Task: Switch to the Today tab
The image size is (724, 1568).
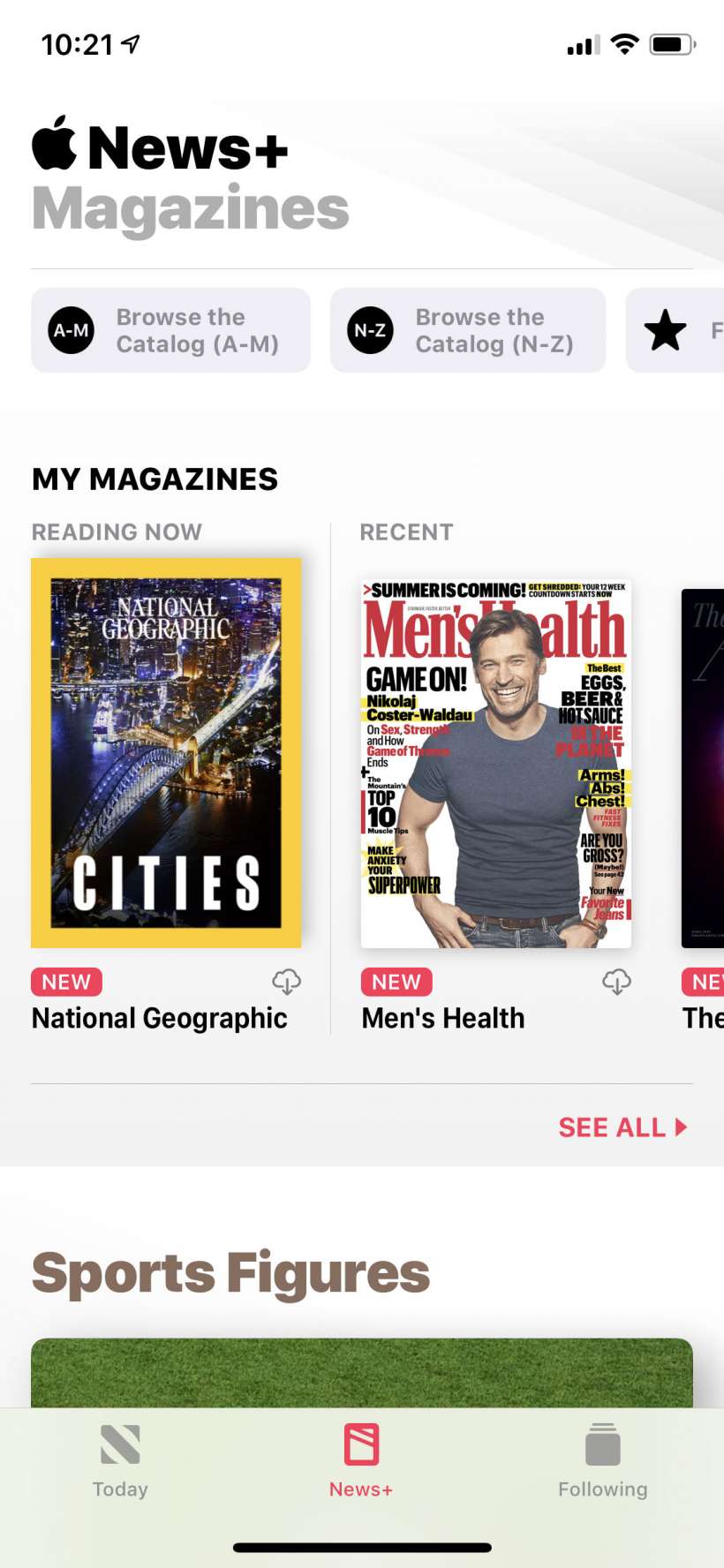Action: 120,1460
